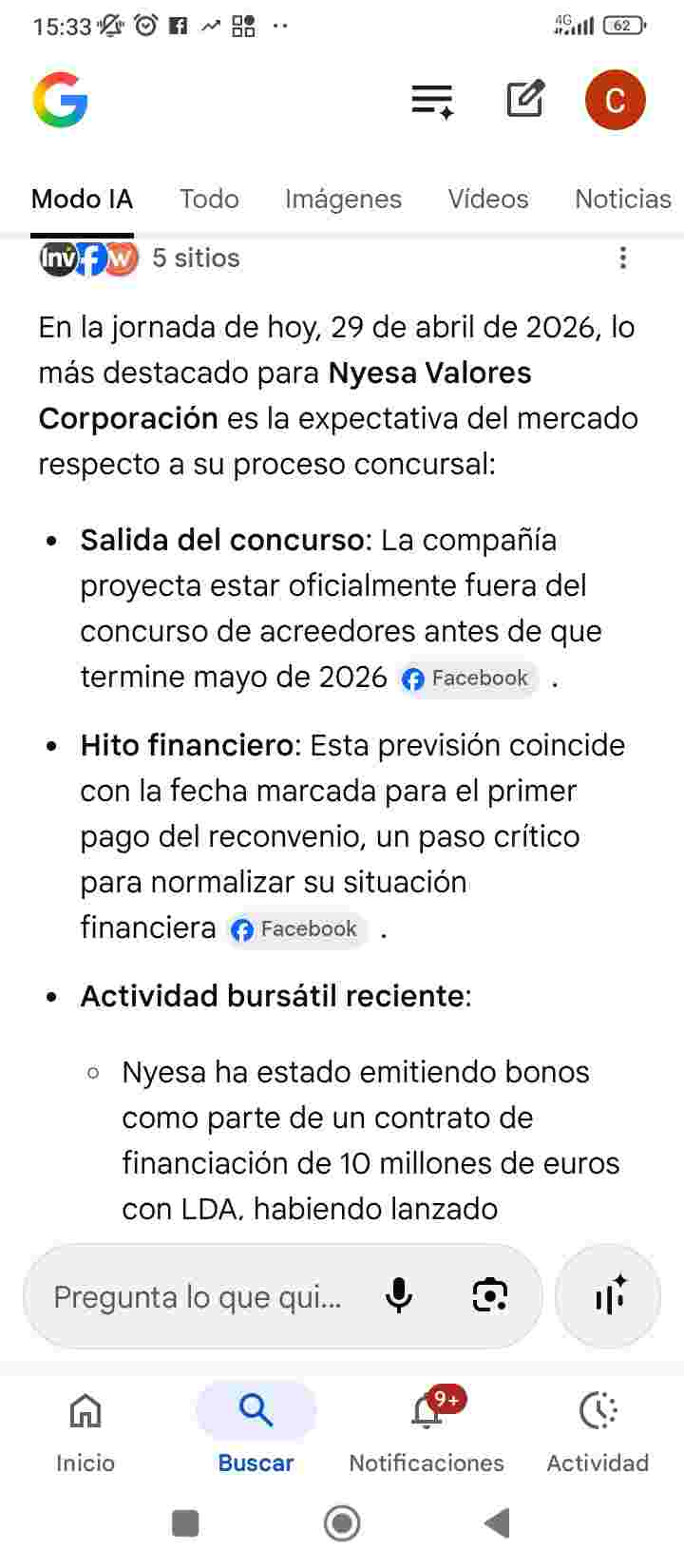Screen dimensions: 684x1568
Task: Open the Facebook source after situación financiera
Action: [x=296, y=928]
